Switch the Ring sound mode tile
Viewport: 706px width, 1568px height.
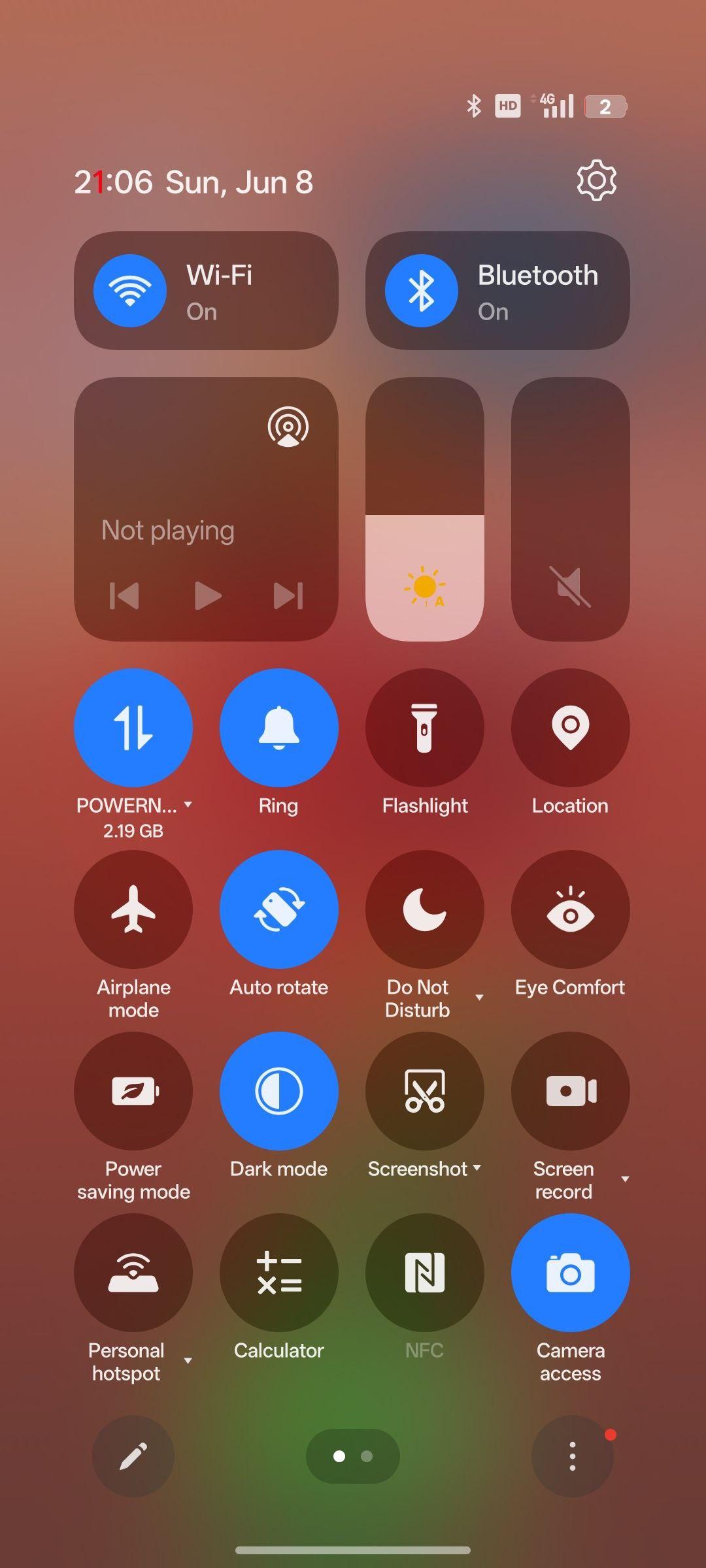[279, 727]
